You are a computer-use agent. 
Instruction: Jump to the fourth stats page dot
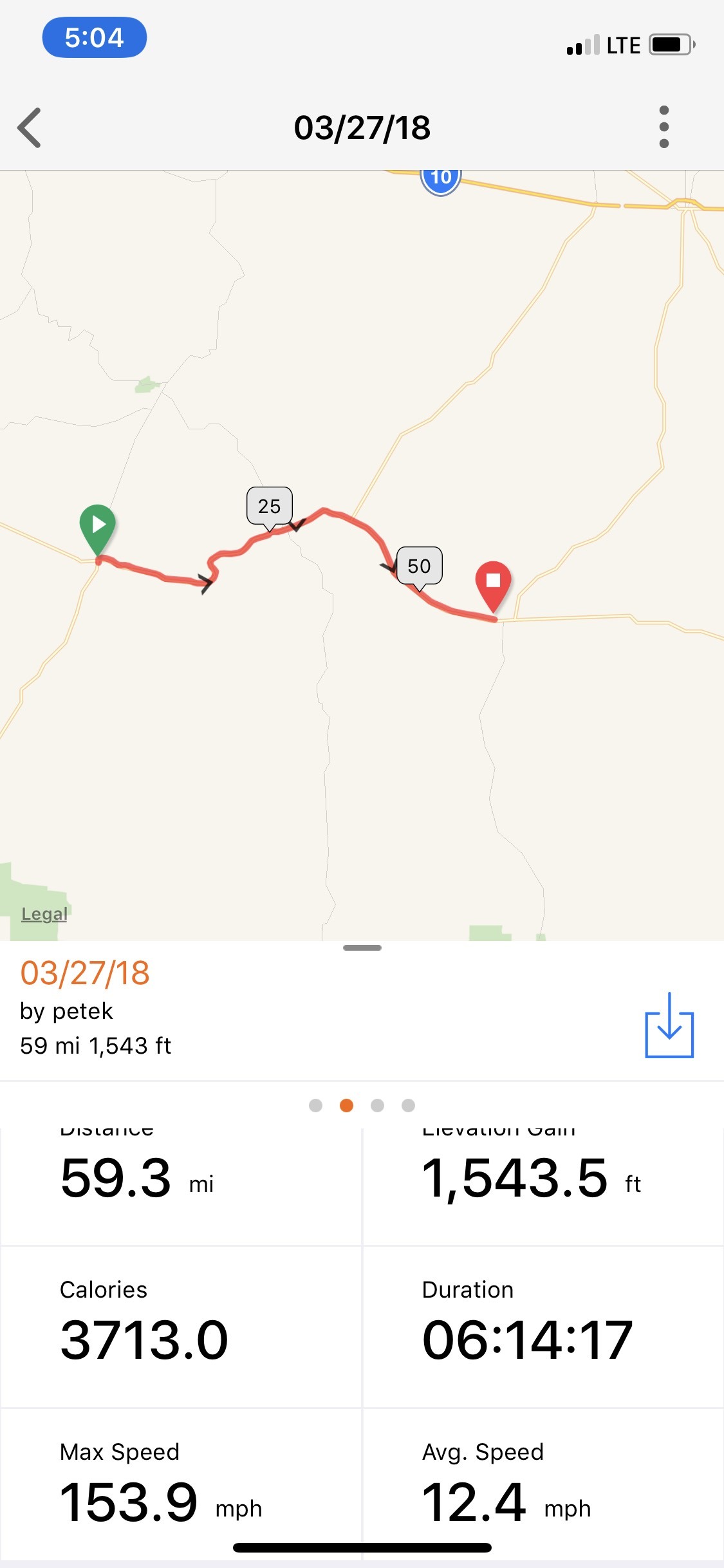tap(408, 1105)
